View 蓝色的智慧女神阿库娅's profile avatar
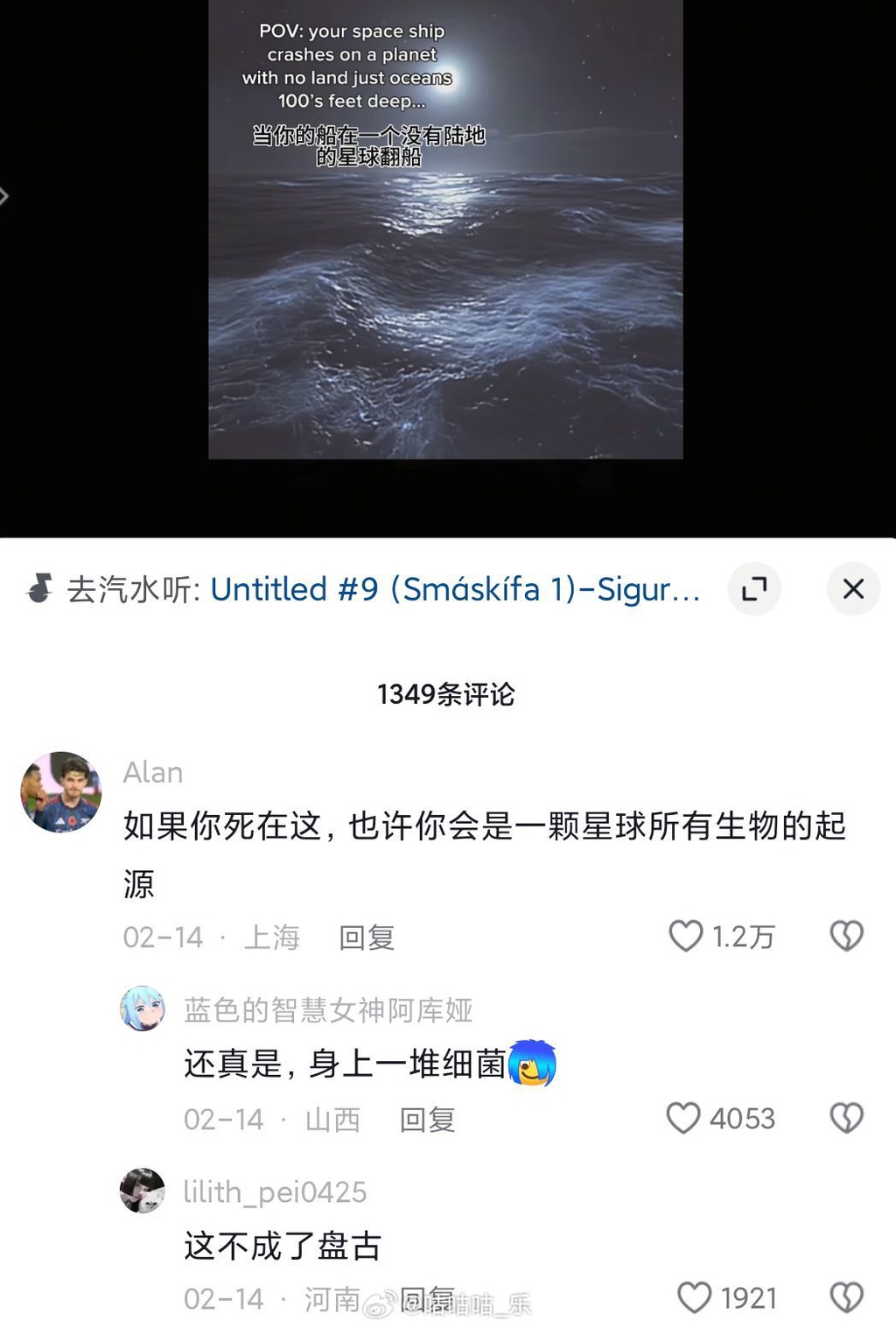The height and width of the screenshot is (1328, 896). [x=143, y=1008]
